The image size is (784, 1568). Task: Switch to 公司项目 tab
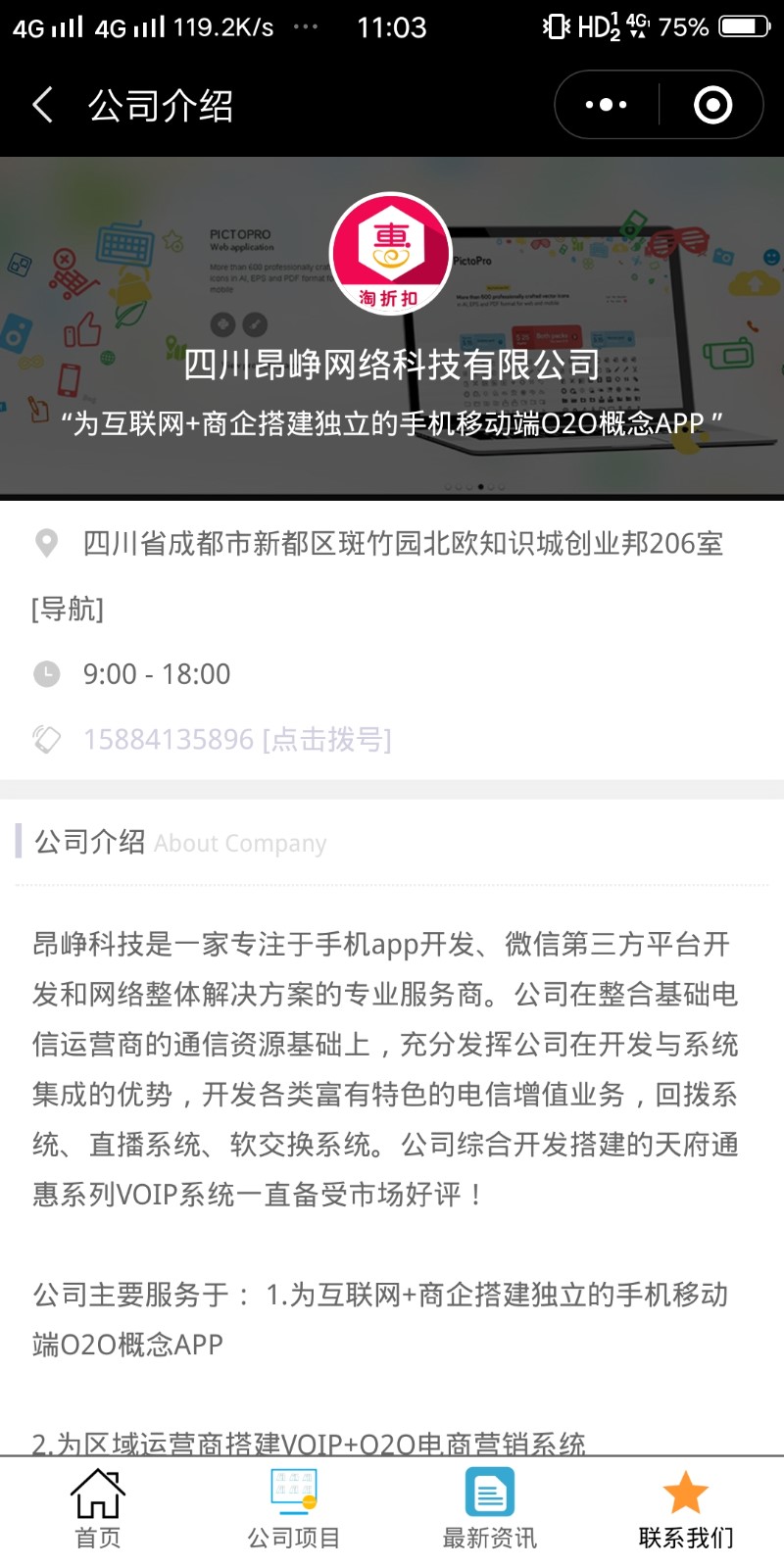point(293,1509)
